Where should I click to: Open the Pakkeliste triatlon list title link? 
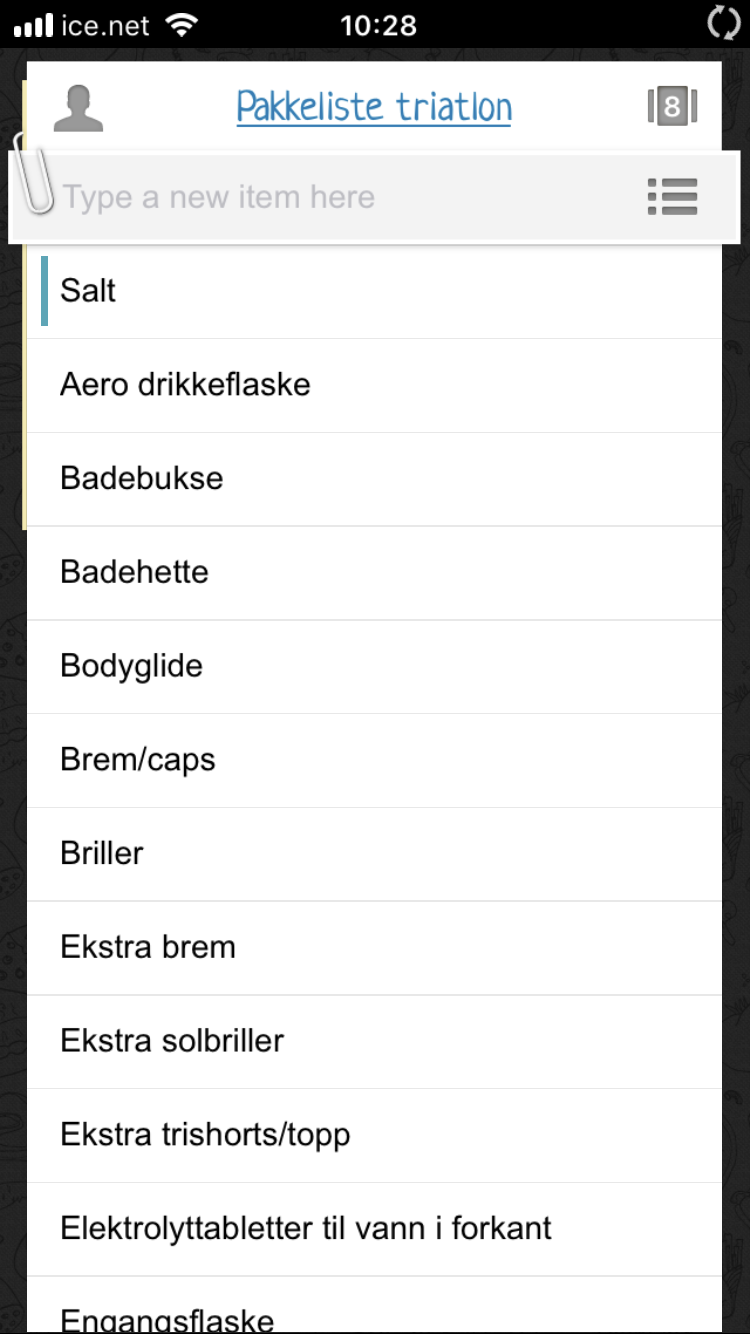click(374, 107)
